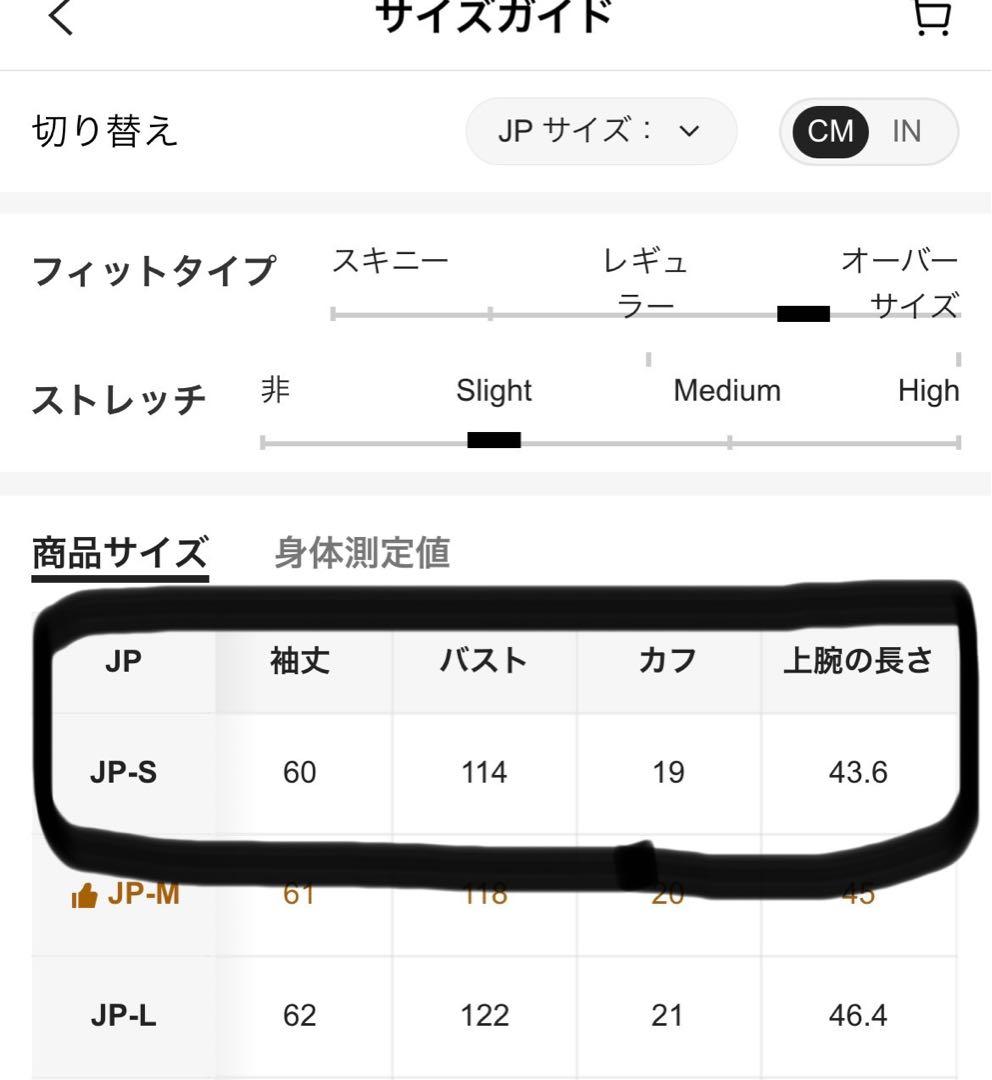
Task: Switch units to IN
Action: click(x=906, y=131)
